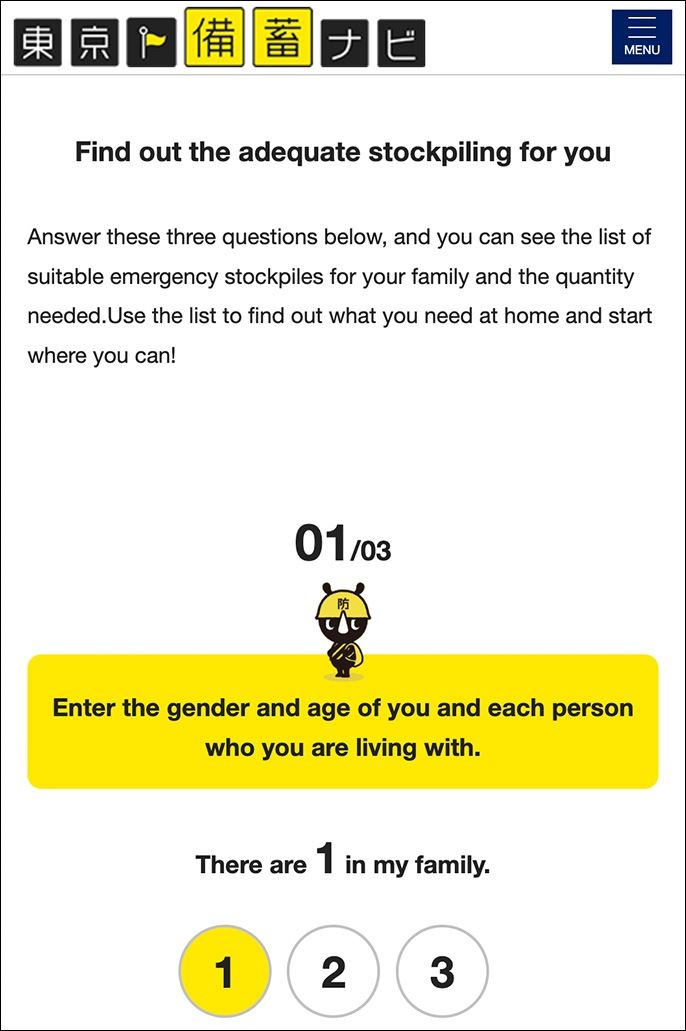Open the MENU button

click(641, 38)
